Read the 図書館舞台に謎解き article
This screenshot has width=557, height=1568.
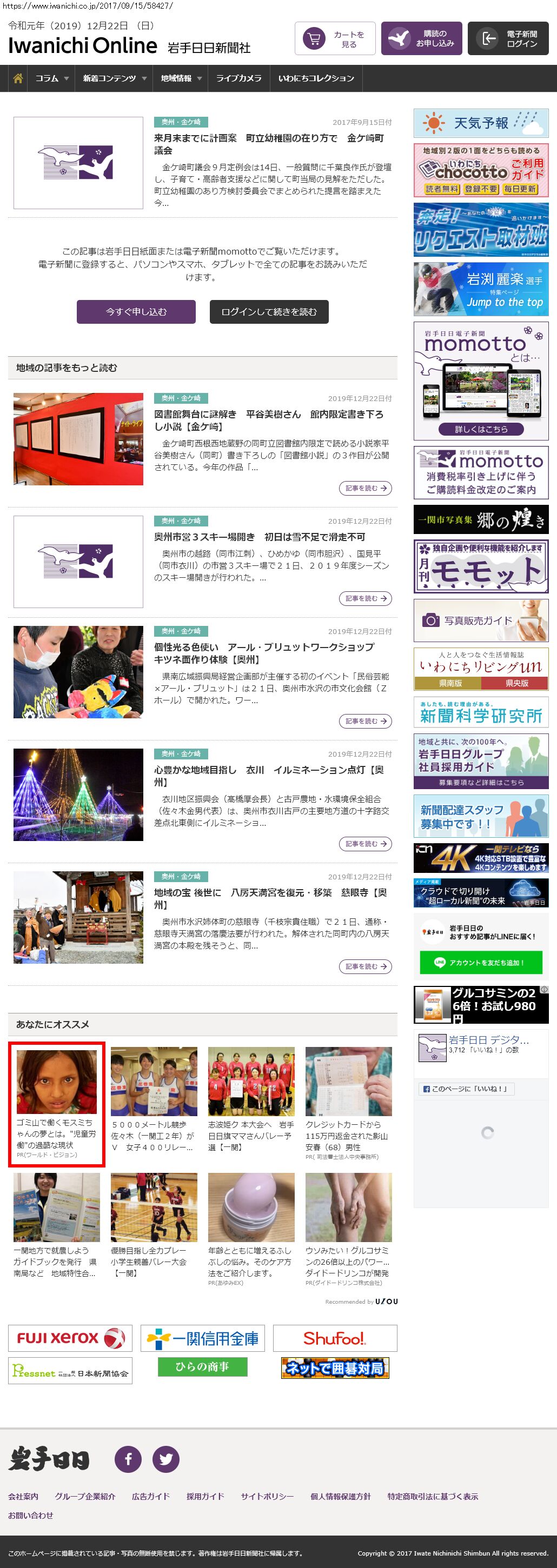365,488
